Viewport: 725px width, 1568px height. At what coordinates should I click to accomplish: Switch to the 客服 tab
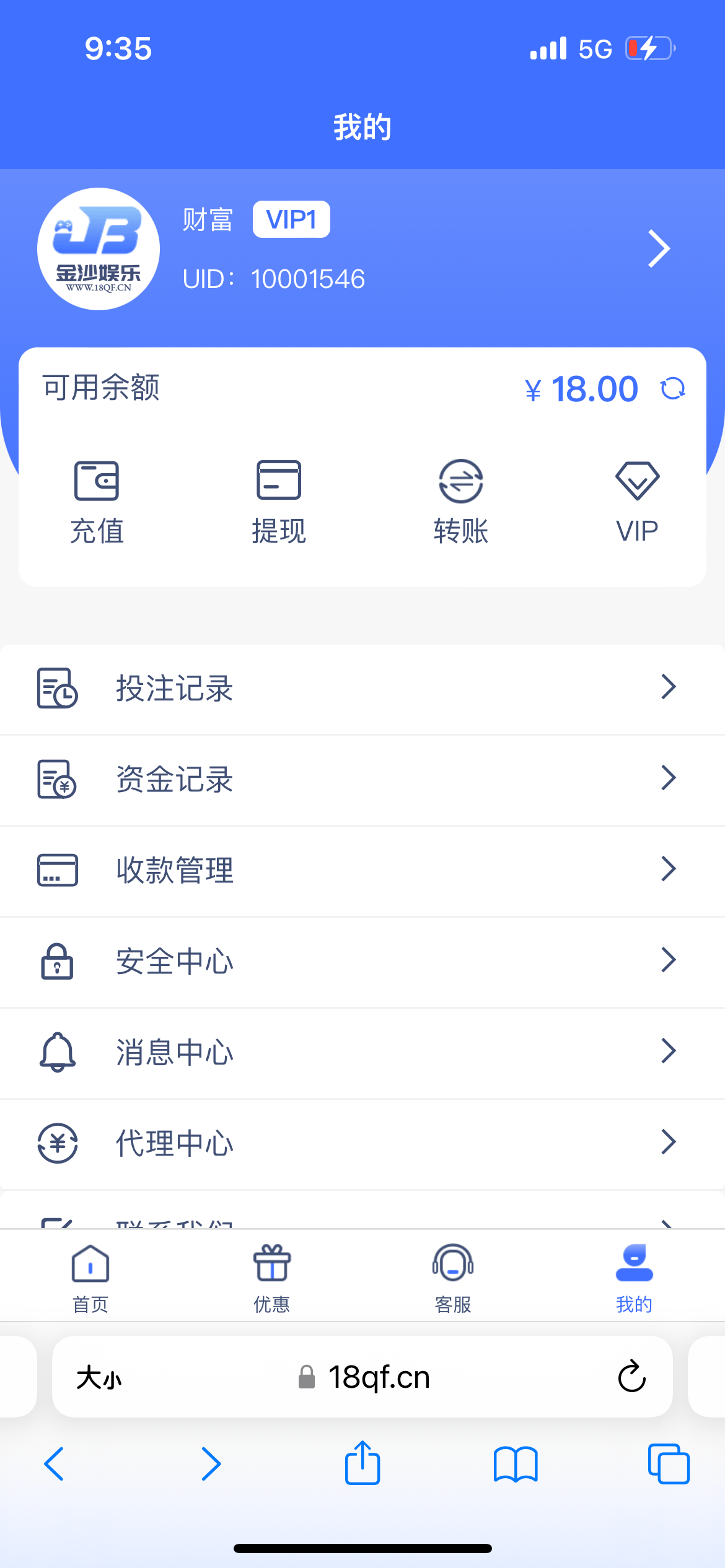[x=453, y=1278]
